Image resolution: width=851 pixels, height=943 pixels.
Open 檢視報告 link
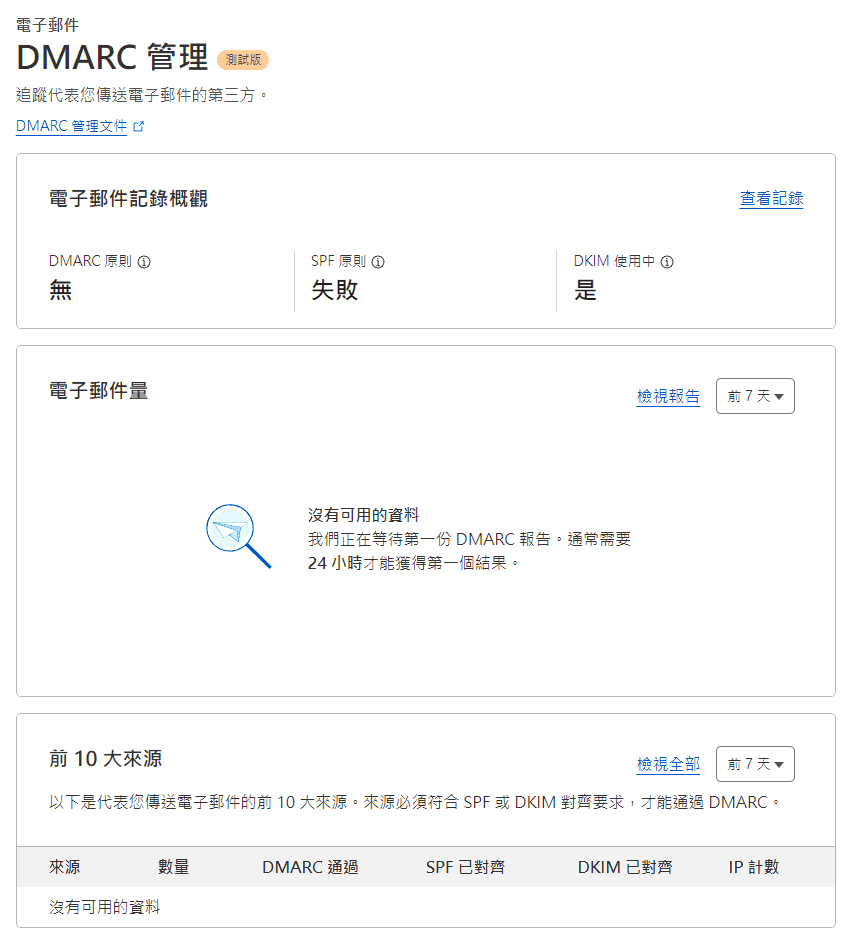(x=668, y=396)
